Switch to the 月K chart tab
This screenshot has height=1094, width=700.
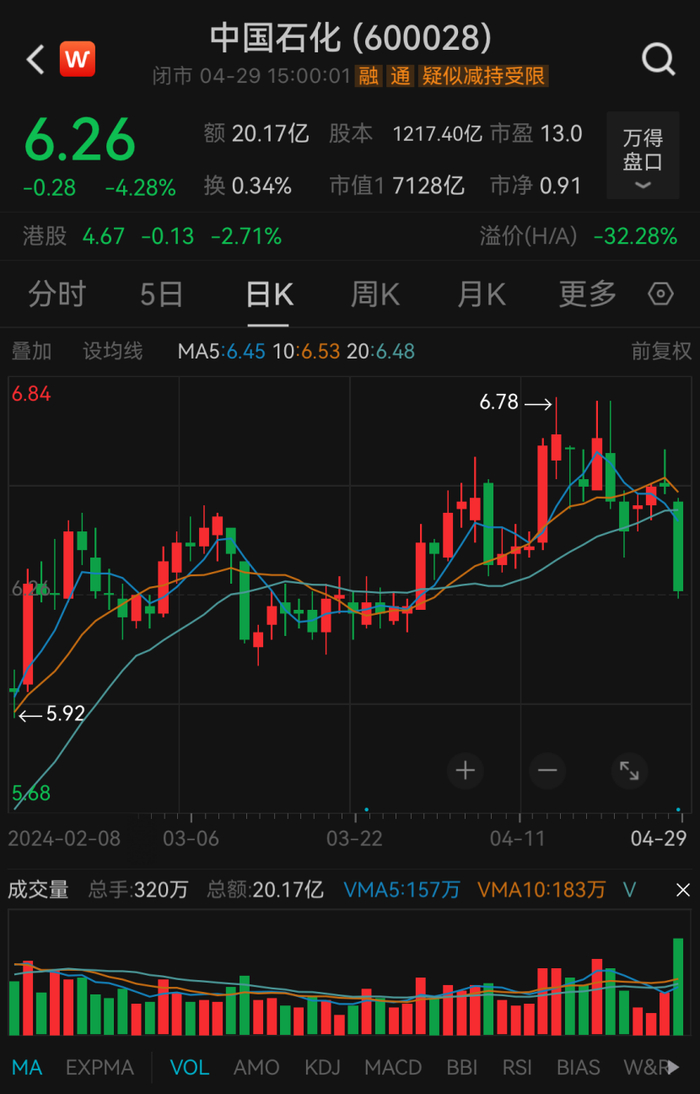[x=481, y=294]
